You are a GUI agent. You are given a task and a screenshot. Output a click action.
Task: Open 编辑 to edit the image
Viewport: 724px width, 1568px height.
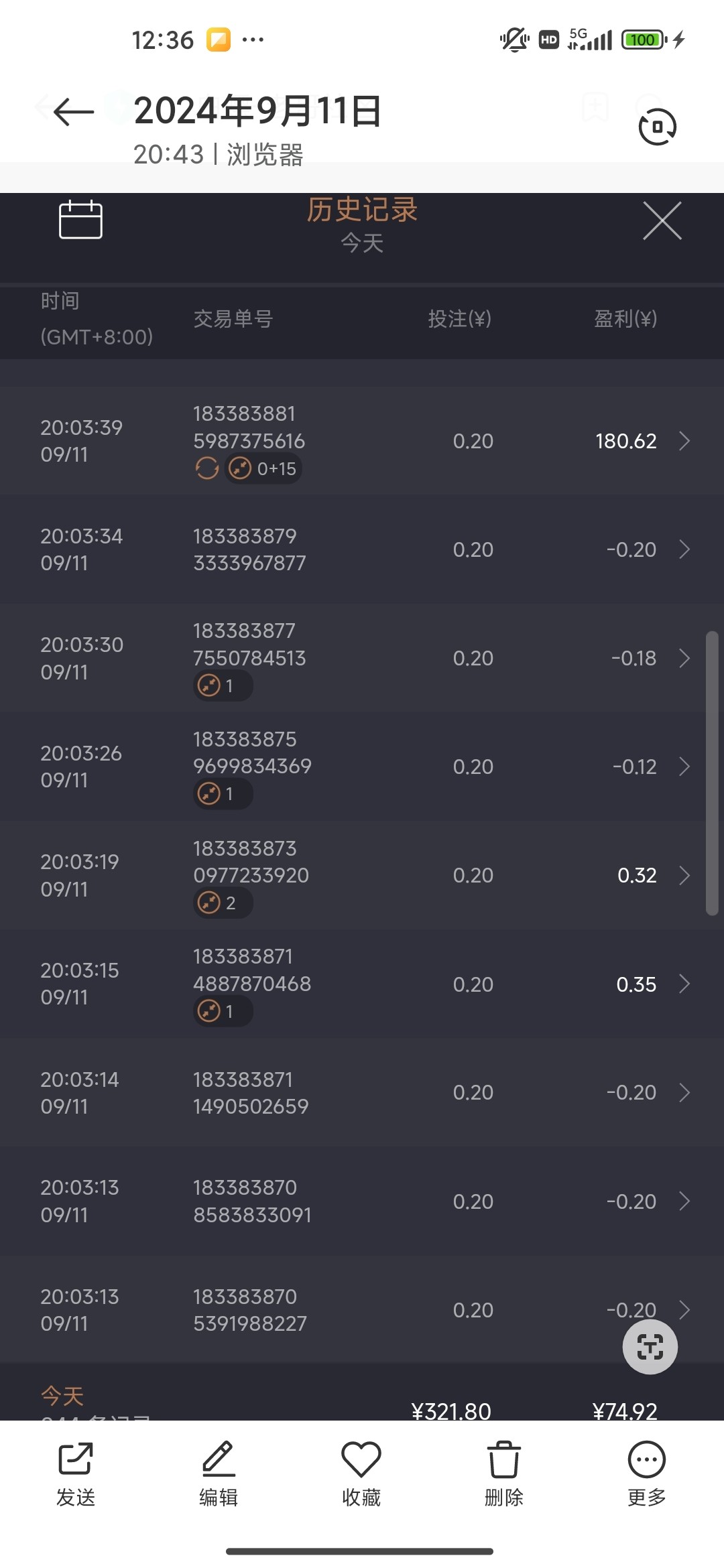click(x=219, y=1472)
